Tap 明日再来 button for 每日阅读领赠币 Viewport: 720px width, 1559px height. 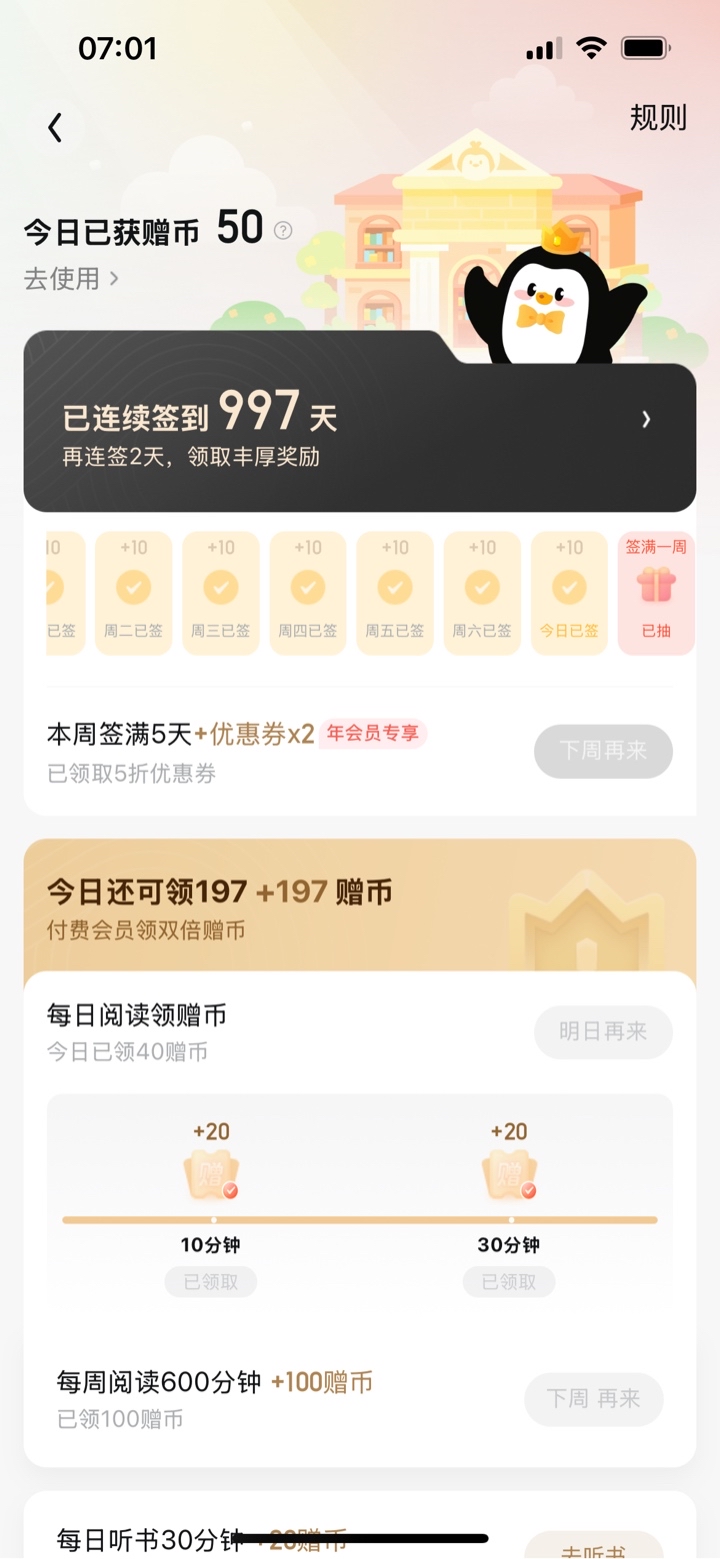point(603,1032)
